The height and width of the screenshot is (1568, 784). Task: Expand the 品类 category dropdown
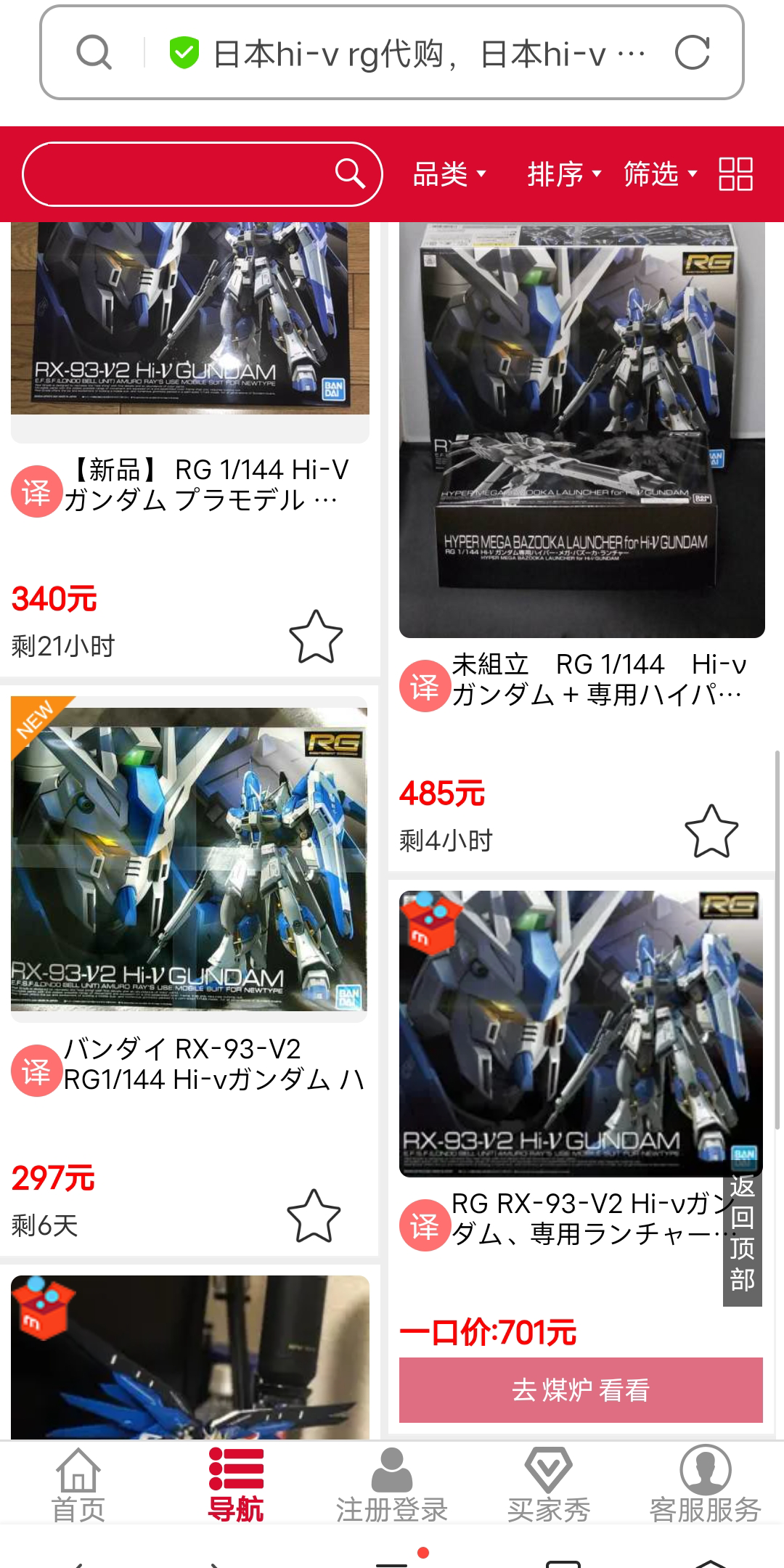pyautogui.click(x=449, y=174)
